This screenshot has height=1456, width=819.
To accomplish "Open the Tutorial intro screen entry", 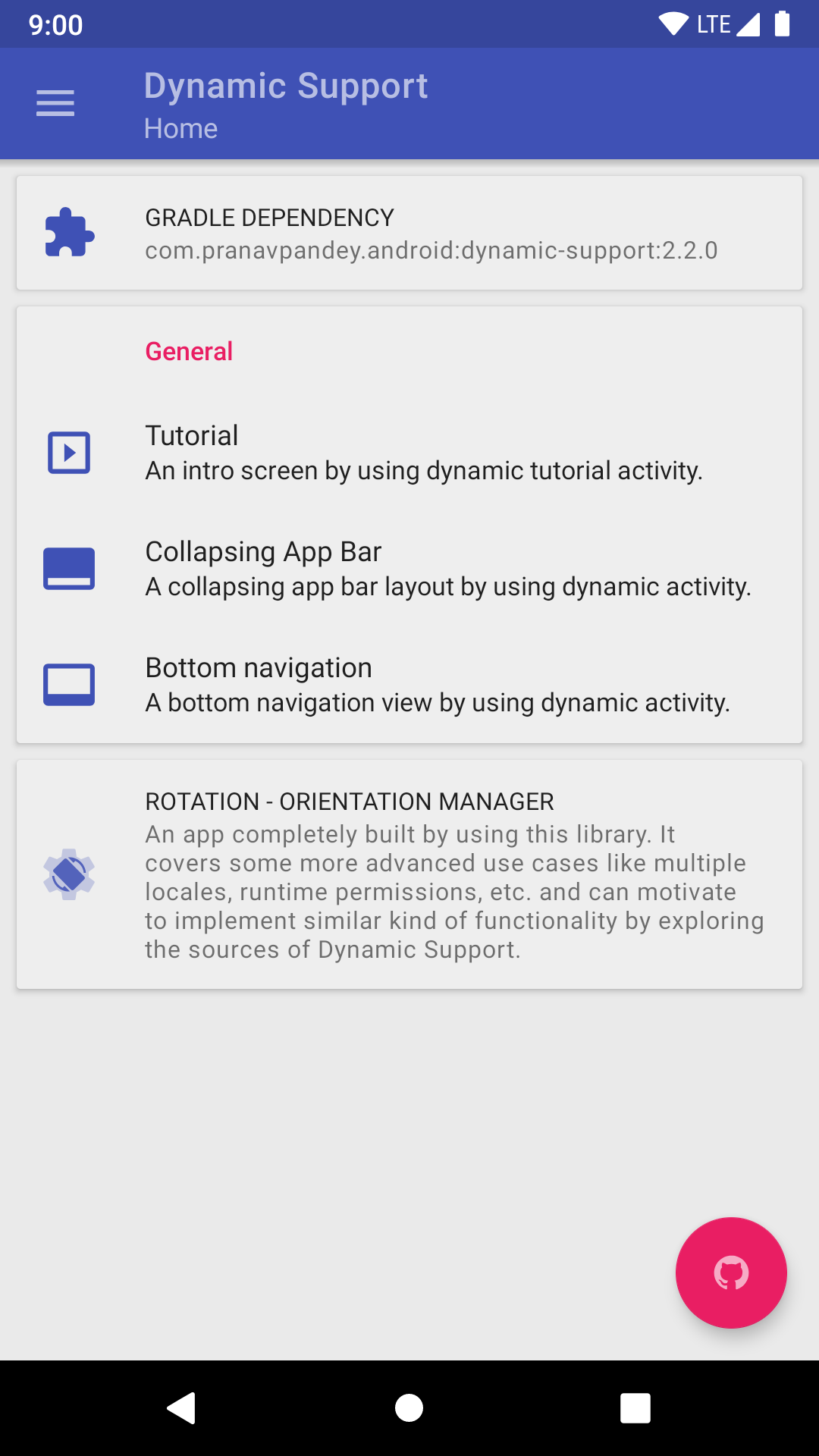I will point(409,451).
